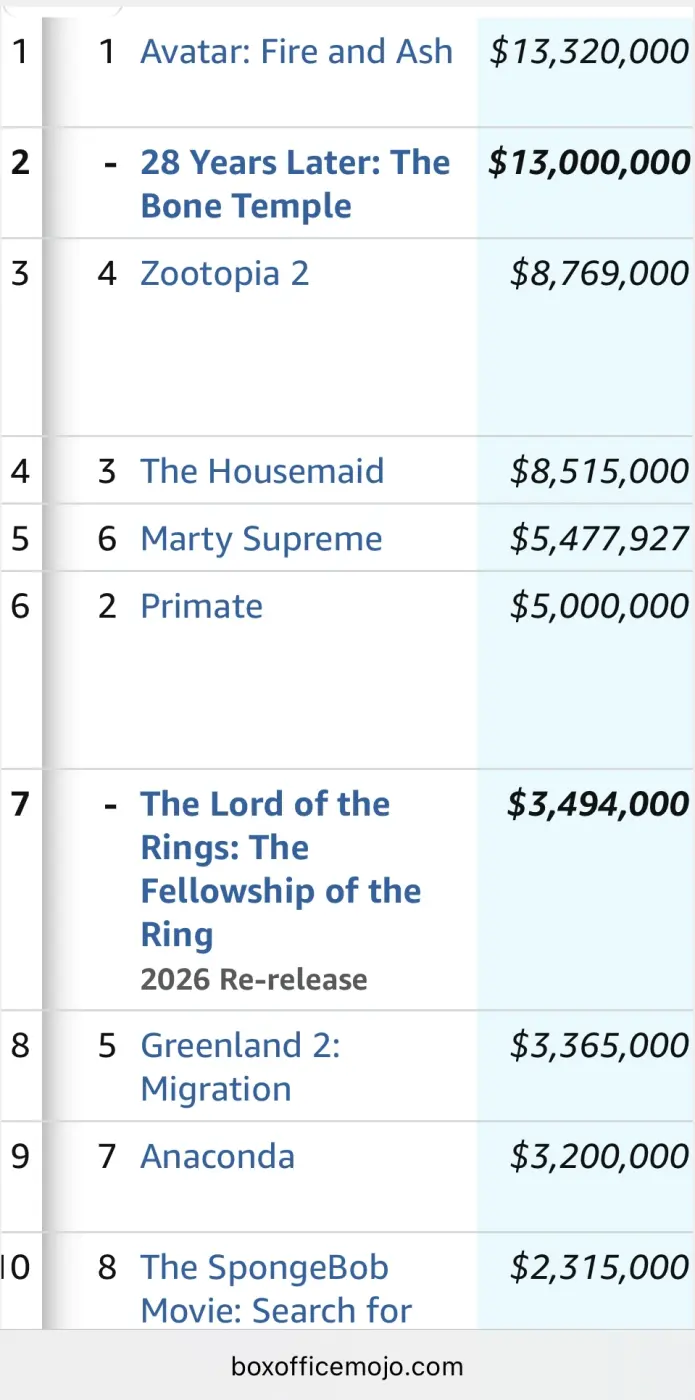
Task: Open the Avatar: Fire and Ash link
Action: [x=296, y=52]
